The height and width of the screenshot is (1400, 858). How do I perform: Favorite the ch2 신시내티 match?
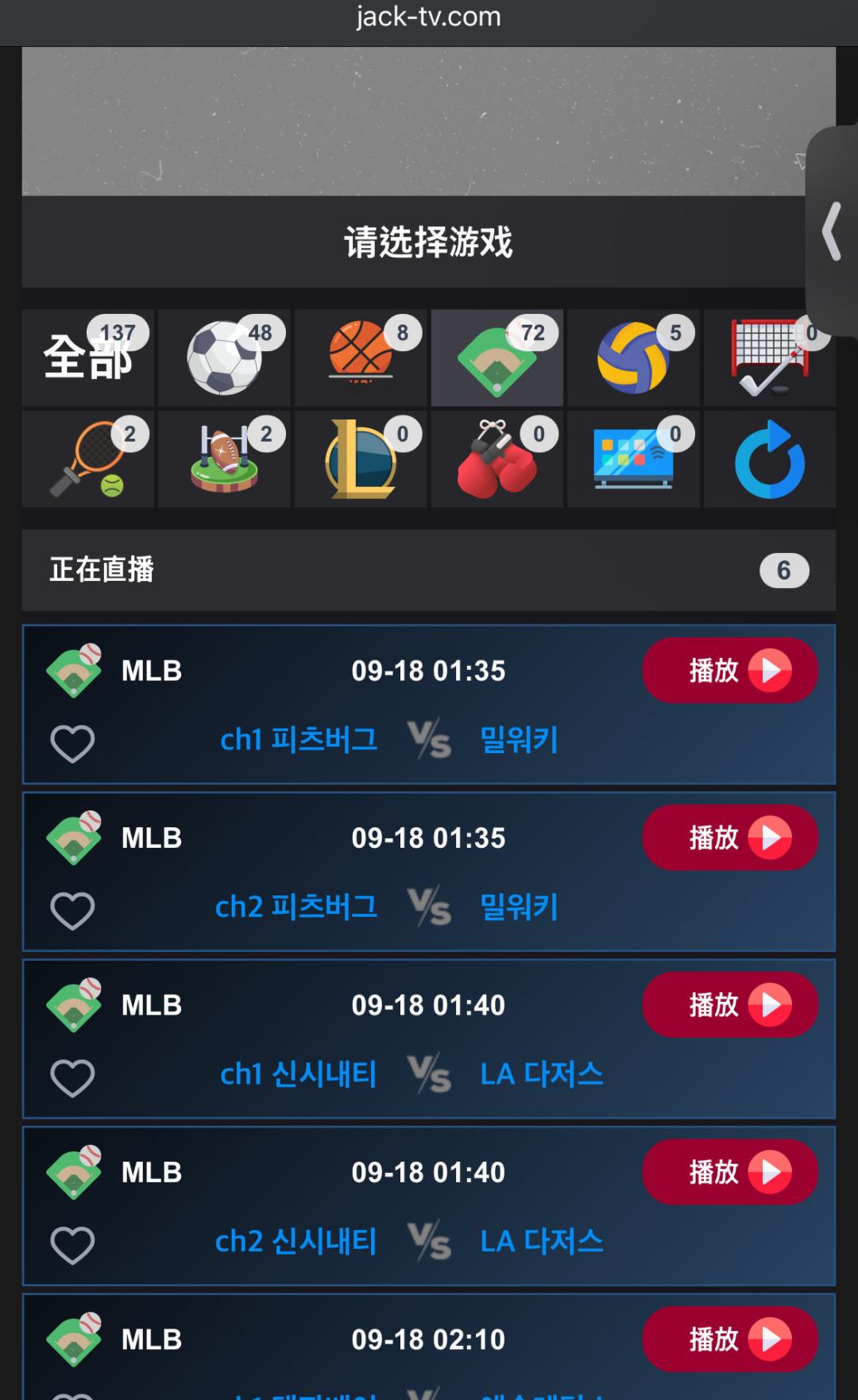click(x=72, y=1245)
